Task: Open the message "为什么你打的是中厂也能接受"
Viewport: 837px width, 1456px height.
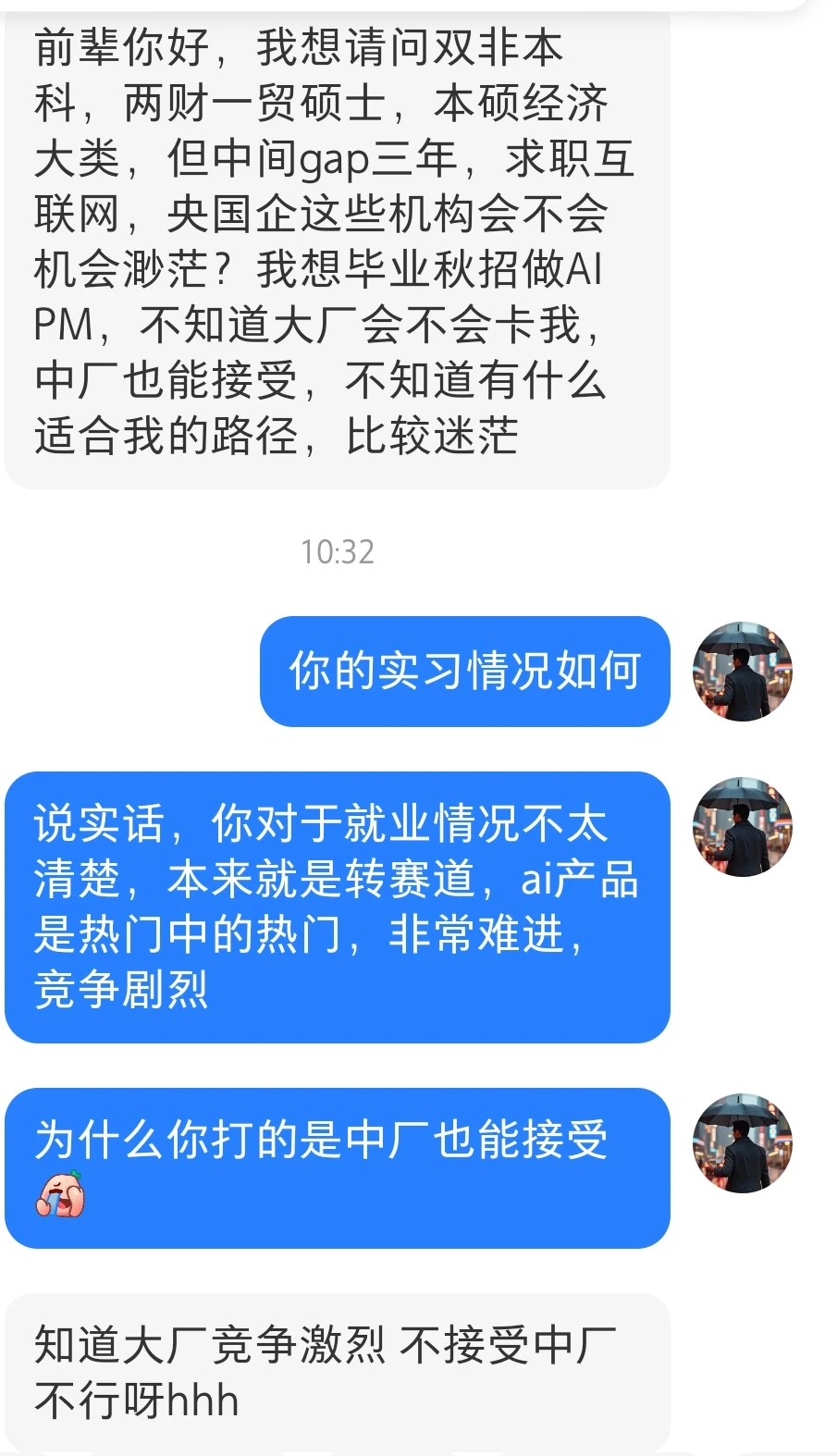Action: (x=322, y=1141)
